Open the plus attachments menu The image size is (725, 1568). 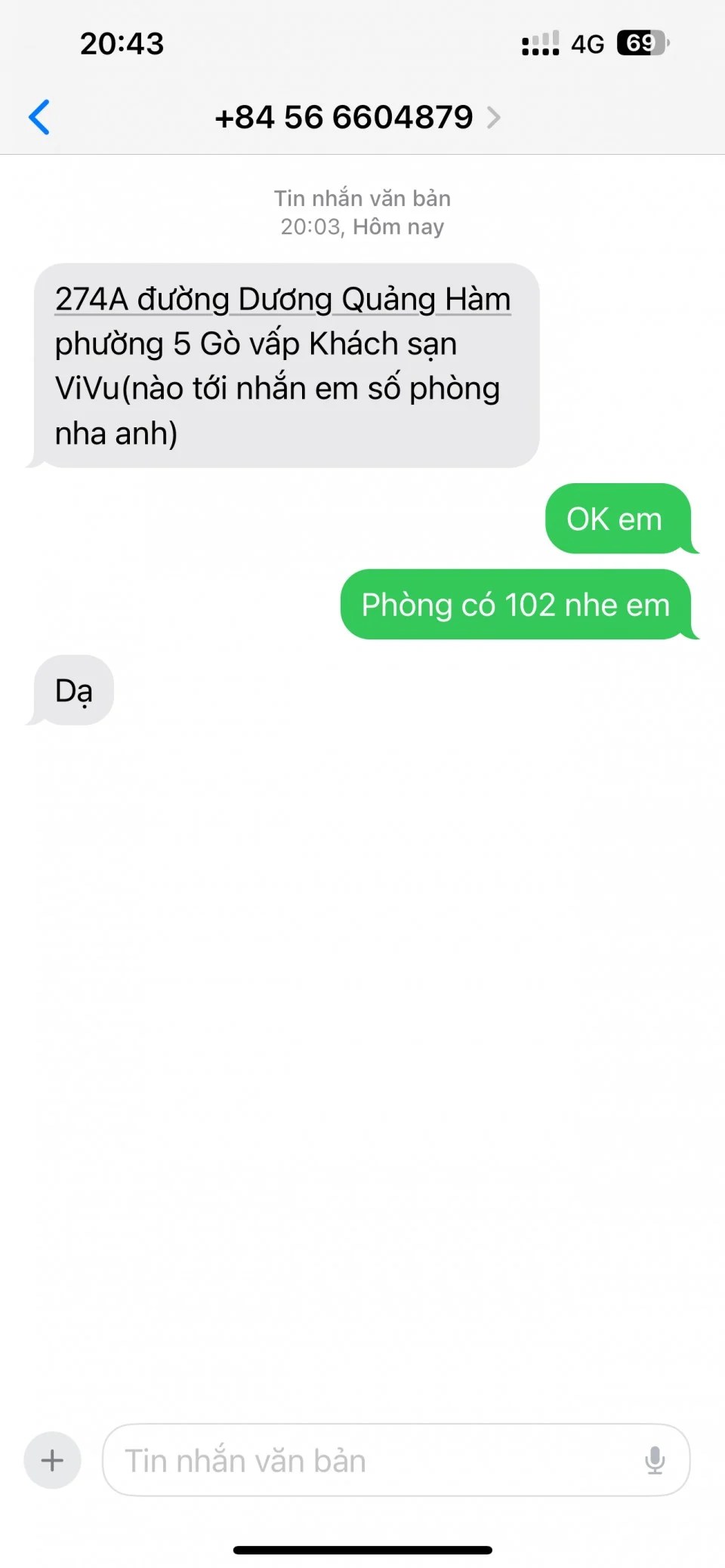52,1460
